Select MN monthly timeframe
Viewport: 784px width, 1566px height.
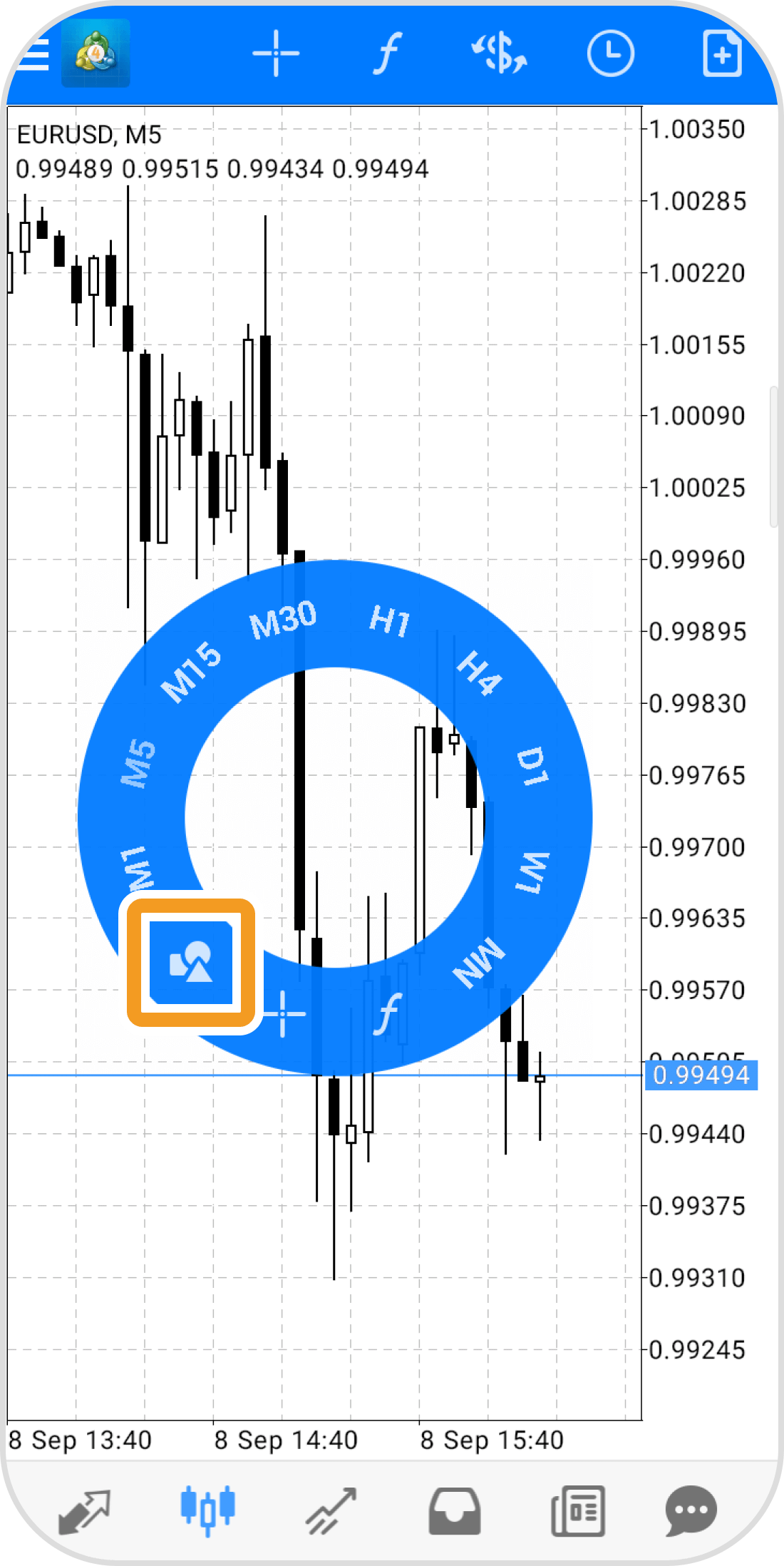click(x=479, y=963)
